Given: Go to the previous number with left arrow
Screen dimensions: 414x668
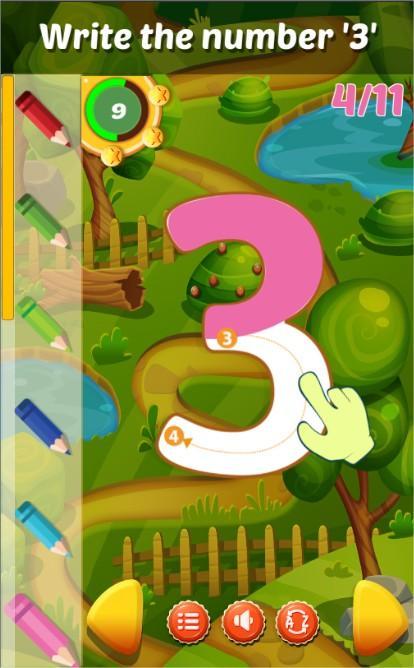Looking at the screenshot, I should click(x=115, y=617).
